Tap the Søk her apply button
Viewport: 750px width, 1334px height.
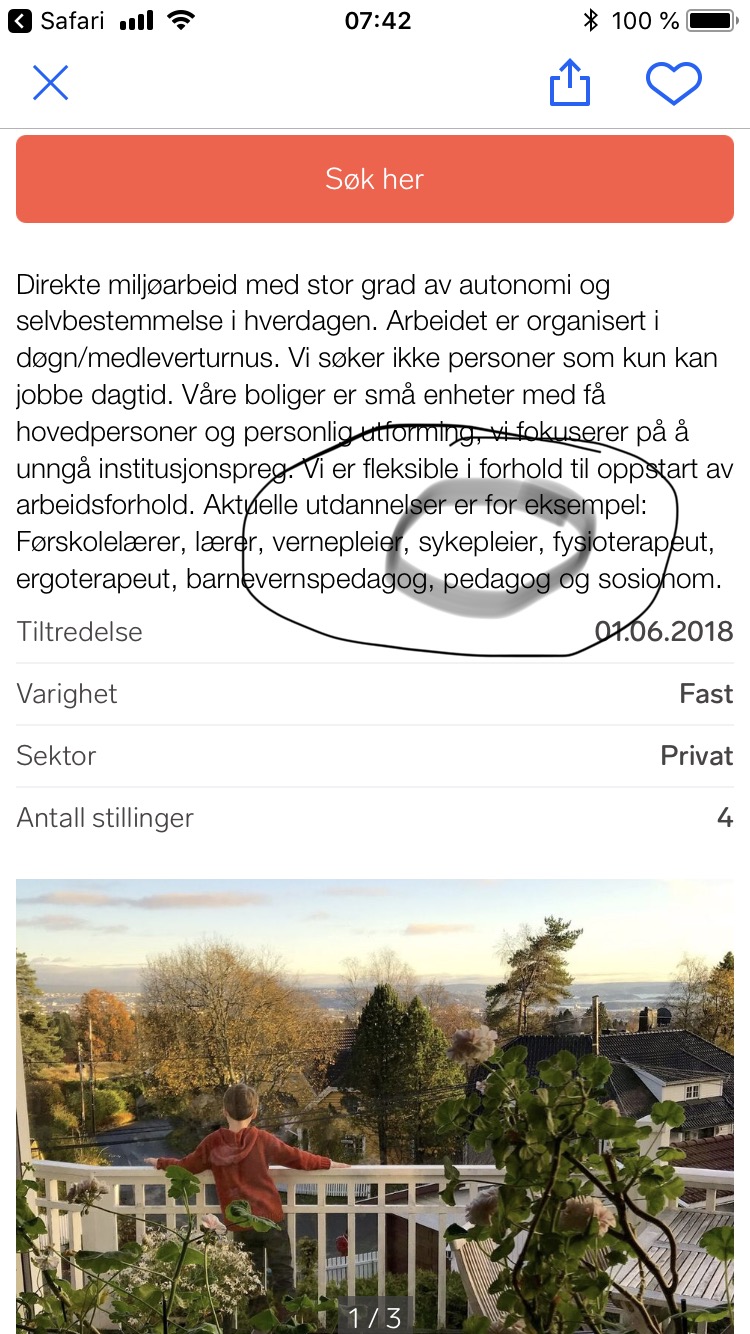coord(375,179)
